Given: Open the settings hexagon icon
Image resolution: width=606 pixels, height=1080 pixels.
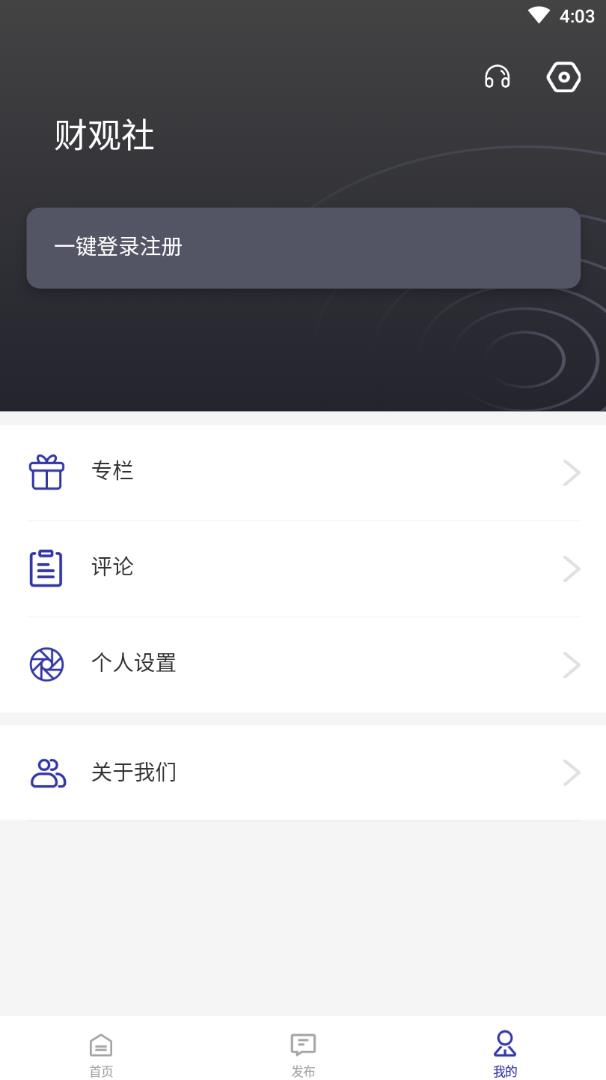Looking at the screenshot, I should (564, 77).
